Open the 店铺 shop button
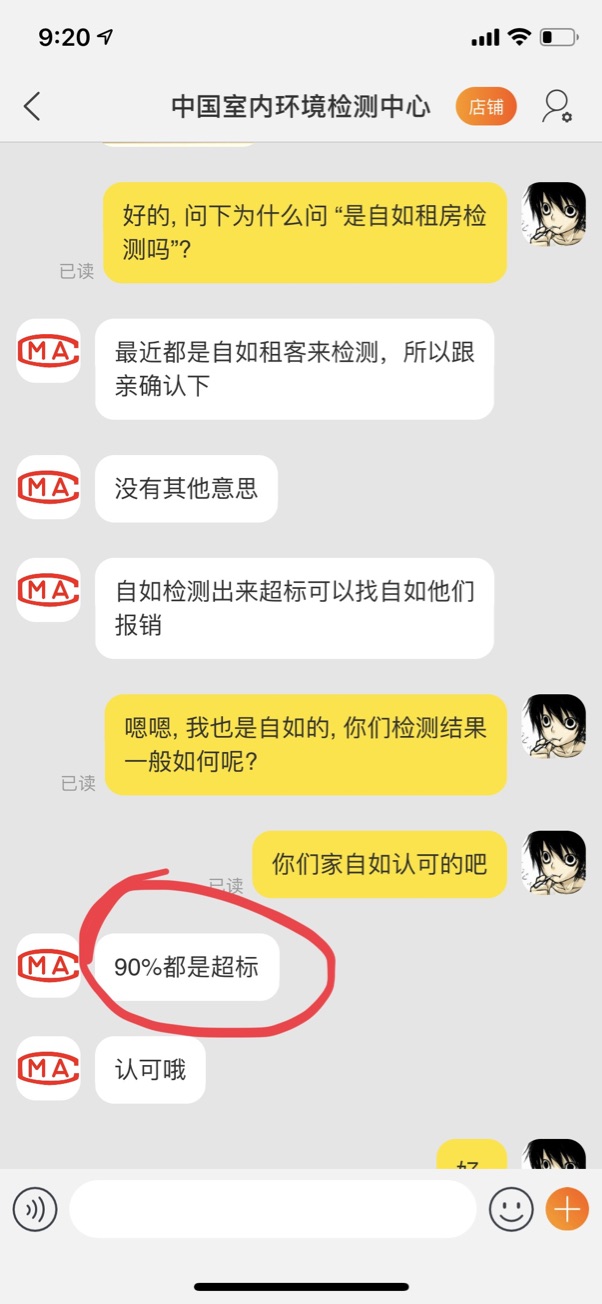Image resolution: width=602 pixels, height=1304 pixels. pos(486,107)
